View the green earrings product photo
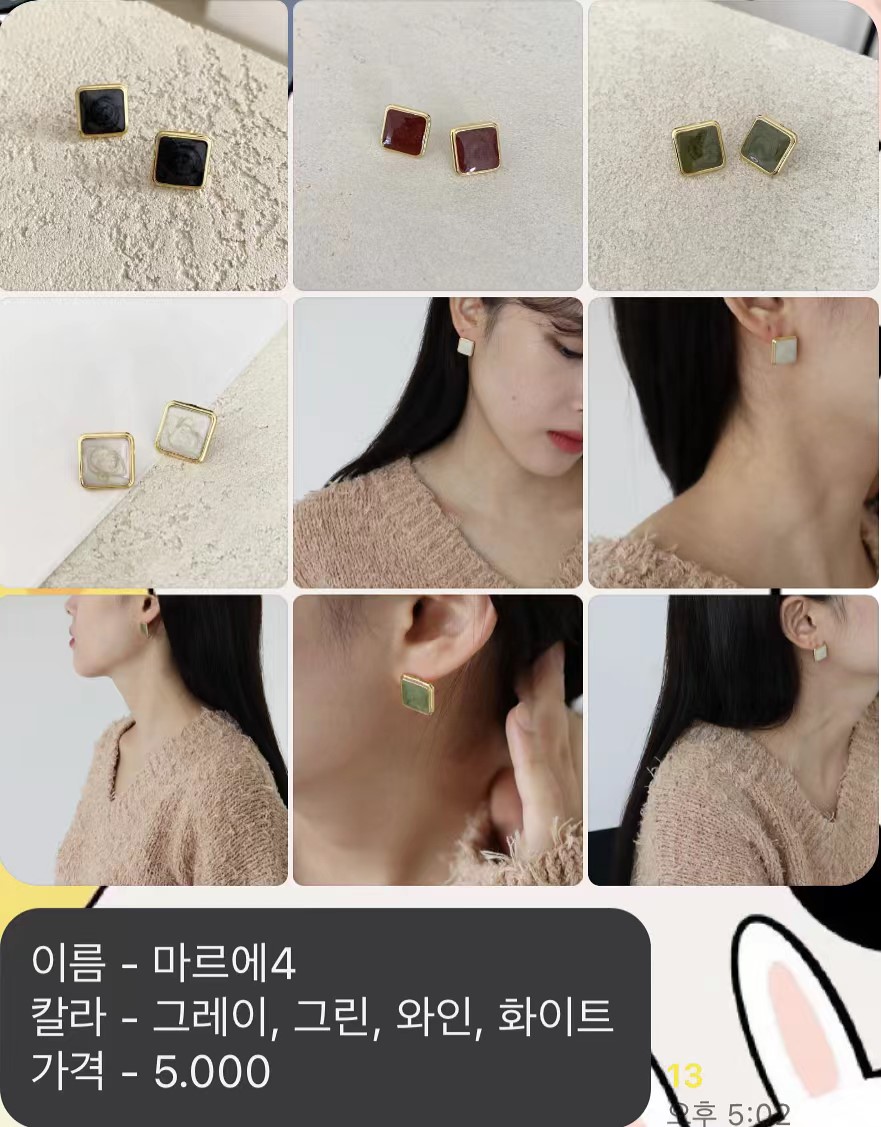881x1127 pixels. click(x=733, y=146)
